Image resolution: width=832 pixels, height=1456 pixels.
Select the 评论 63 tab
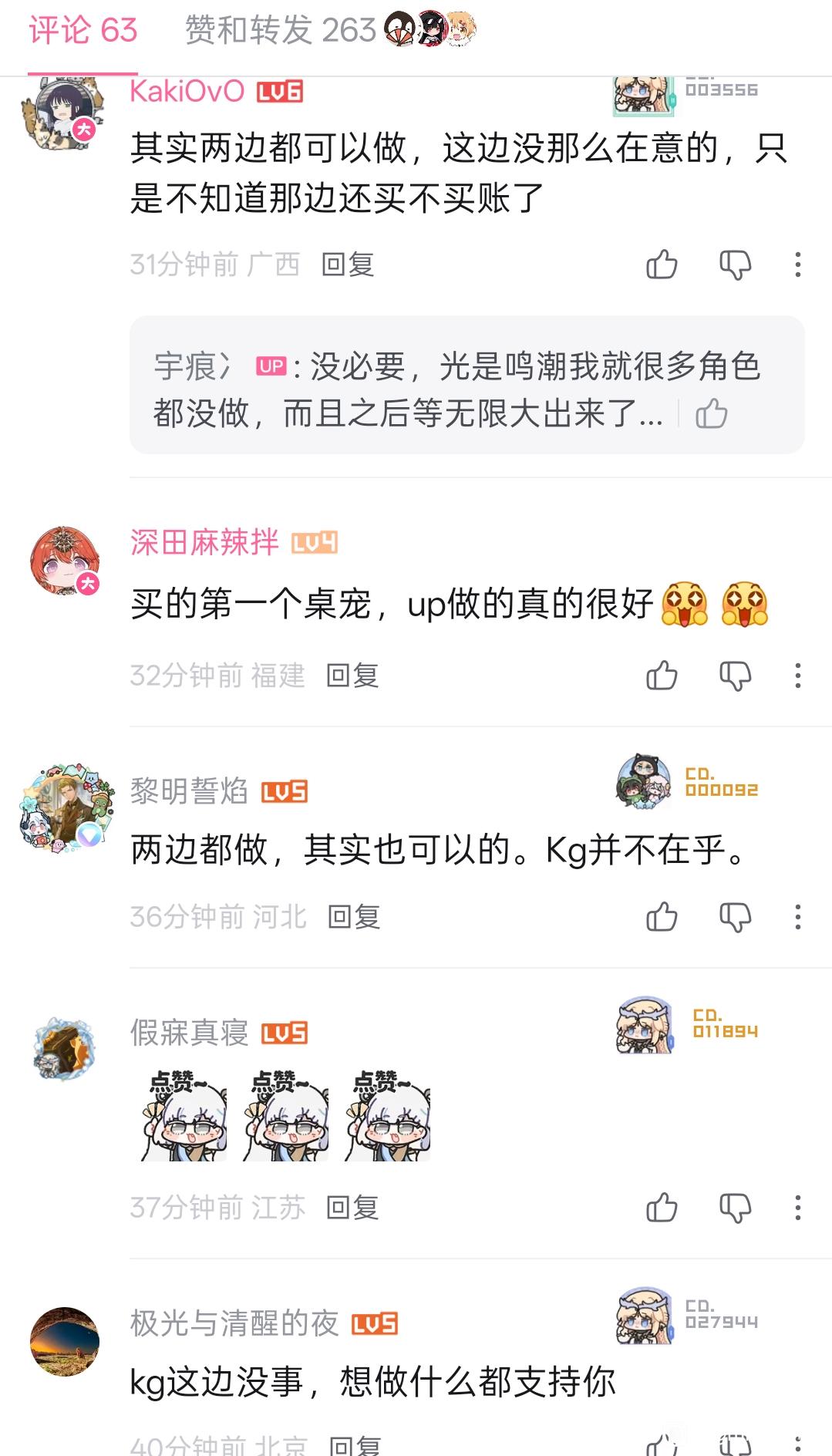click(83, 31)
